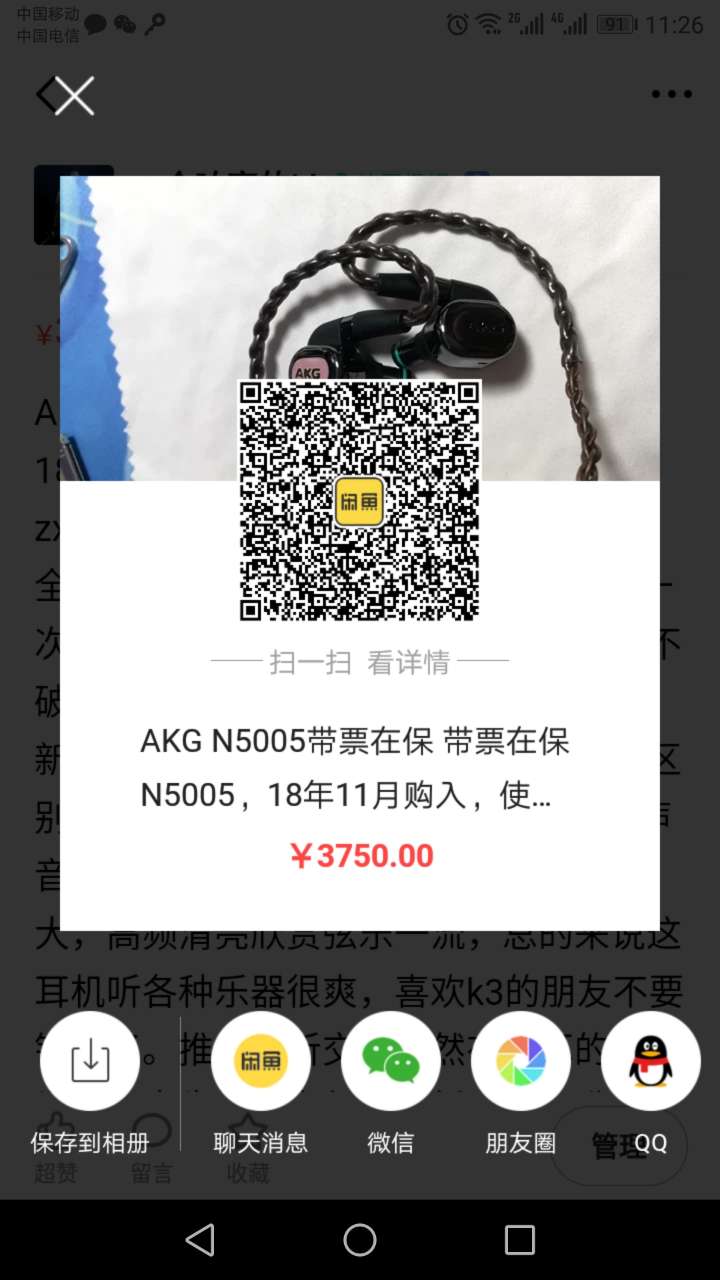Tap the system back button
Image resolution: width=720 pixels, height=1280 pixels.
pos(200,1240)
